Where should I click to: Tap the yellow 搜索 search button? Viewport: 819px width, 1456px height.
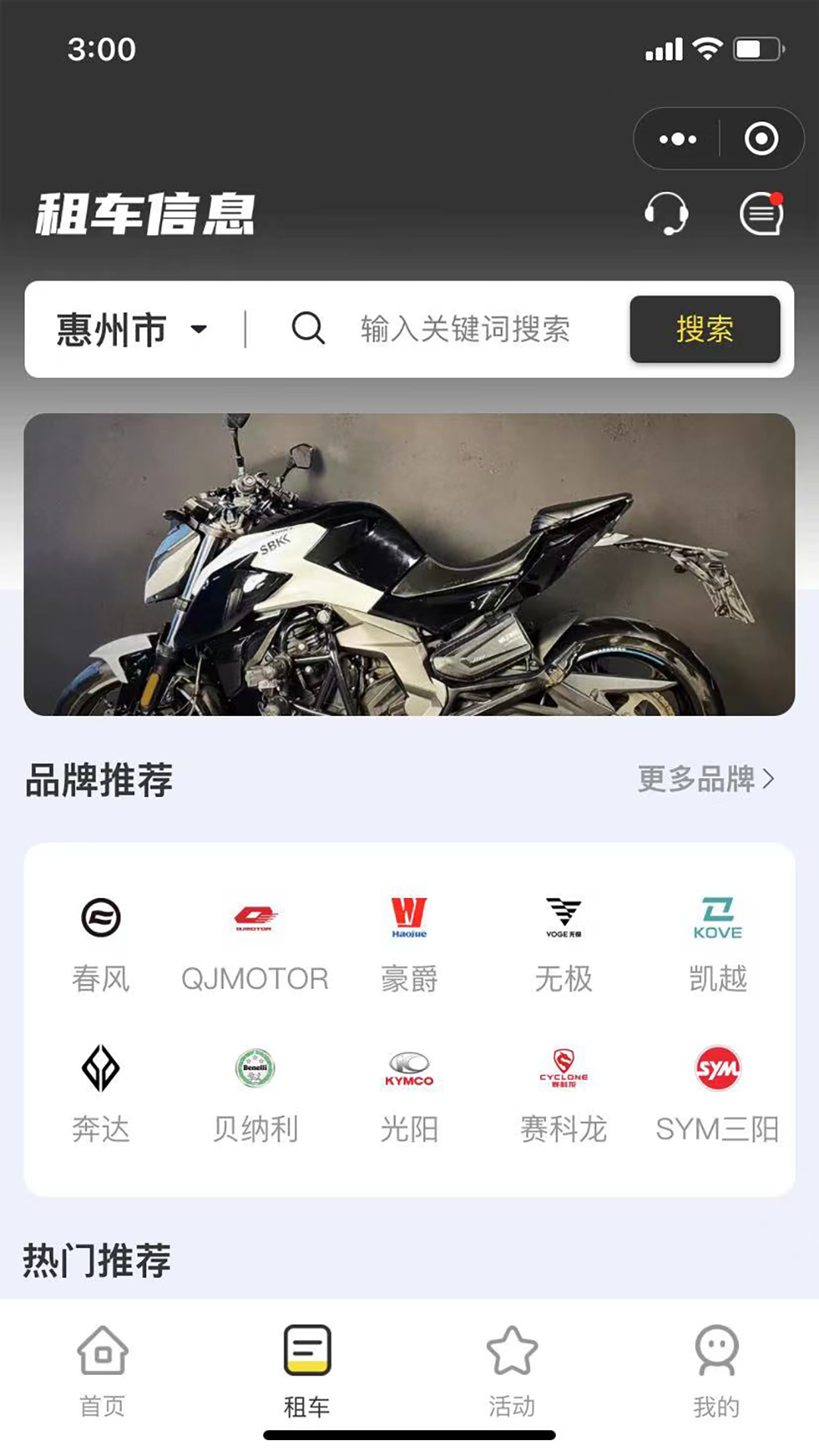coord(704,328)
